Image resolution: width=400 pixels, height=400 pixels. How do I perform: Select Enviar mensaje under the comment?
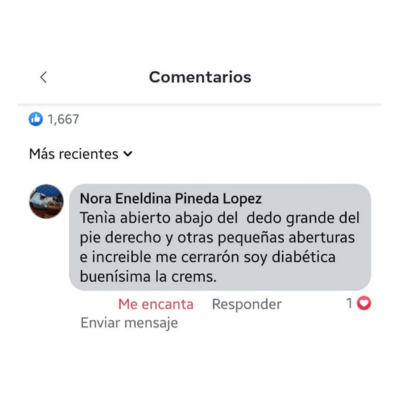pos(129,323)
